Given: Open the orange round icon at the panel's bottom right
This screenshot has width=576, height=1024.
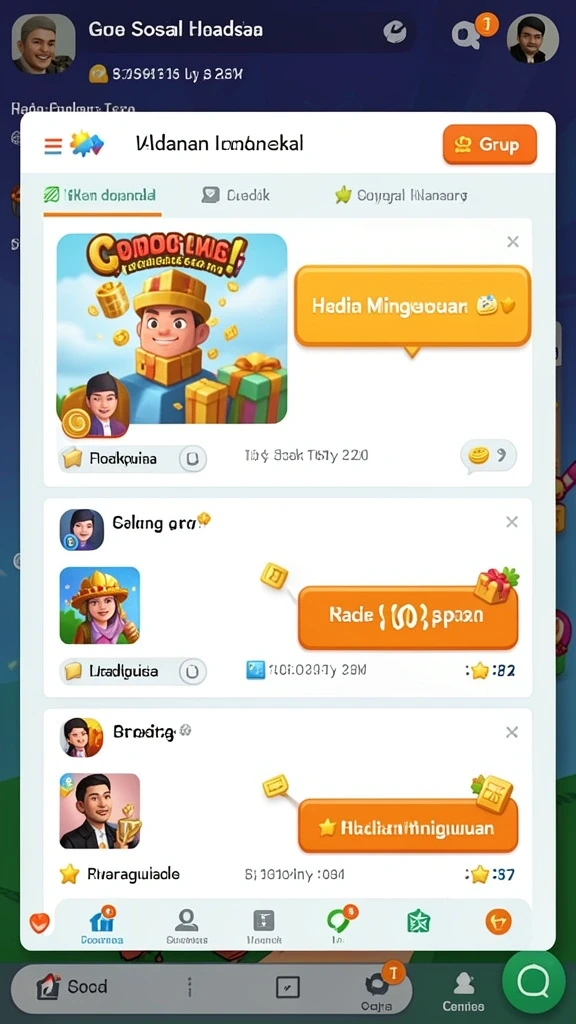Looking at the screenshot, I should coord(499,921).
